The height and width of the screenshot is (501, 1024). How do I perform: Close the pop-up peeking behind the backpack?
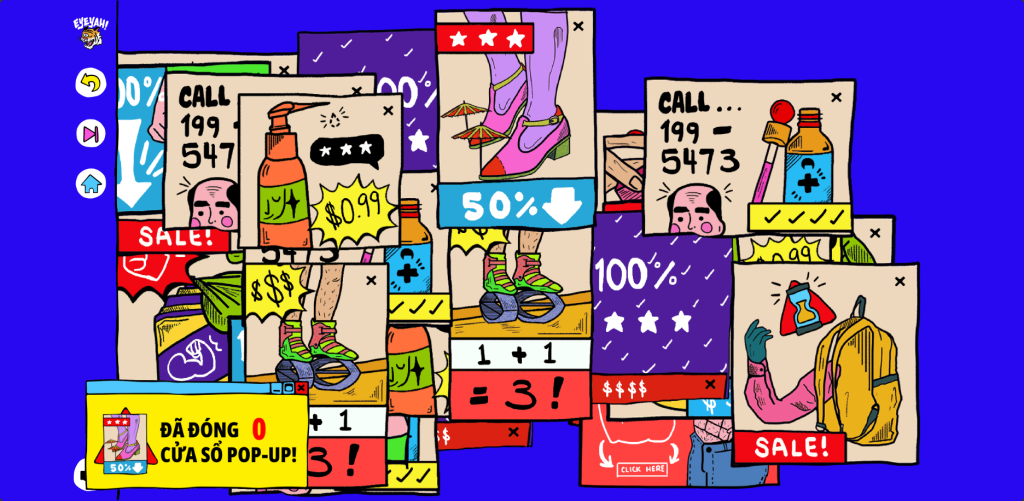click(875, 233)
